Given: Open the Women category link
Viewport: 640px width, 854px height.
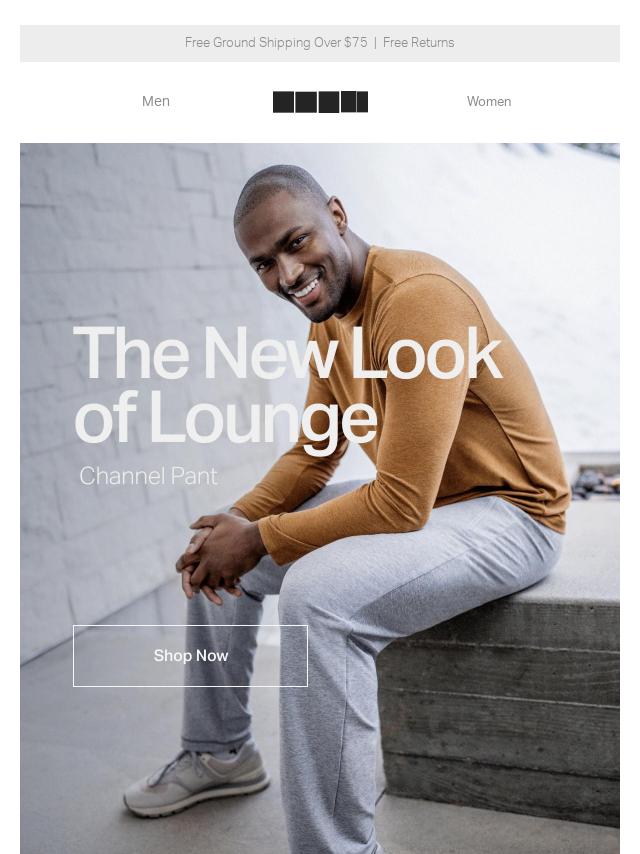Looking at the screenshot, I should point(488,101).
